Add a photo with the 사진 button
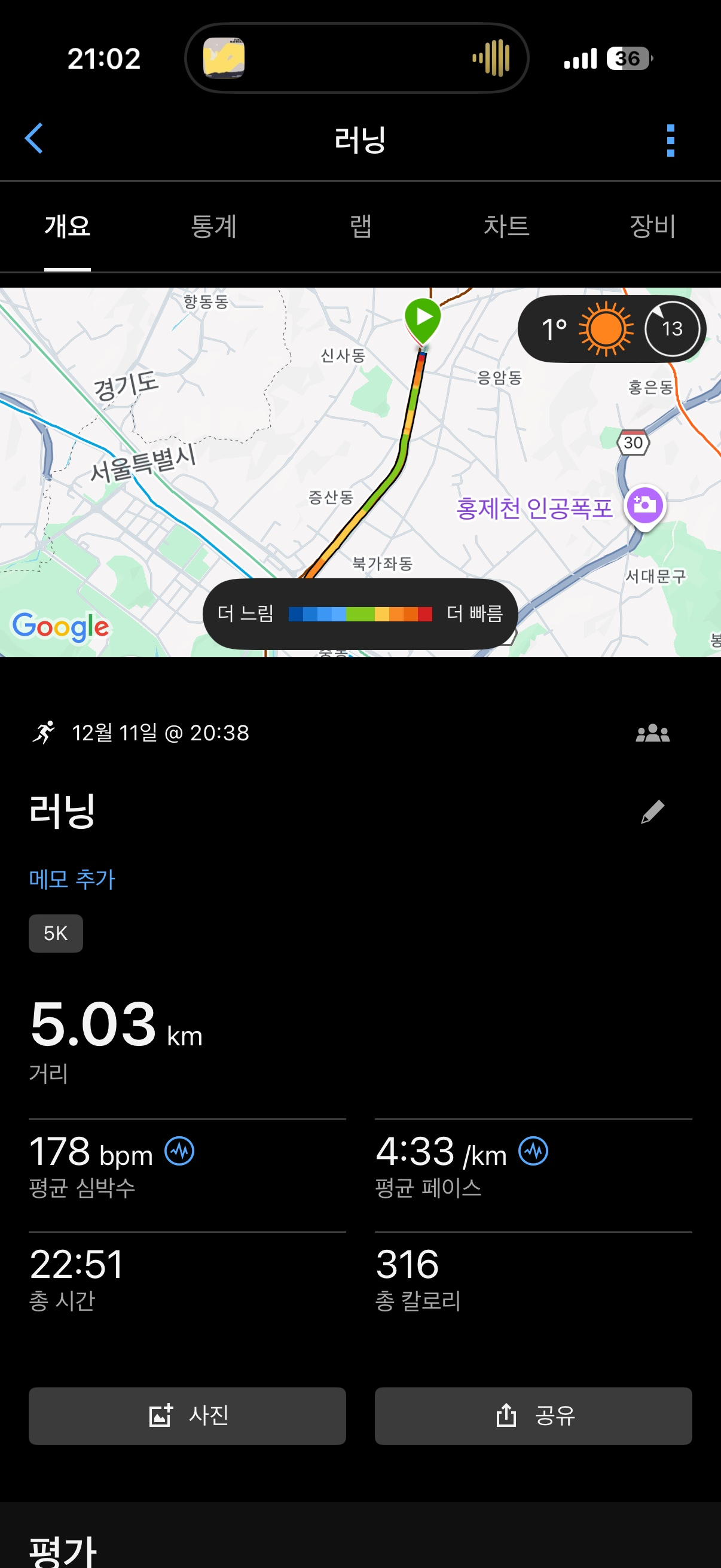721x1568 pixels. (187, 1416)
